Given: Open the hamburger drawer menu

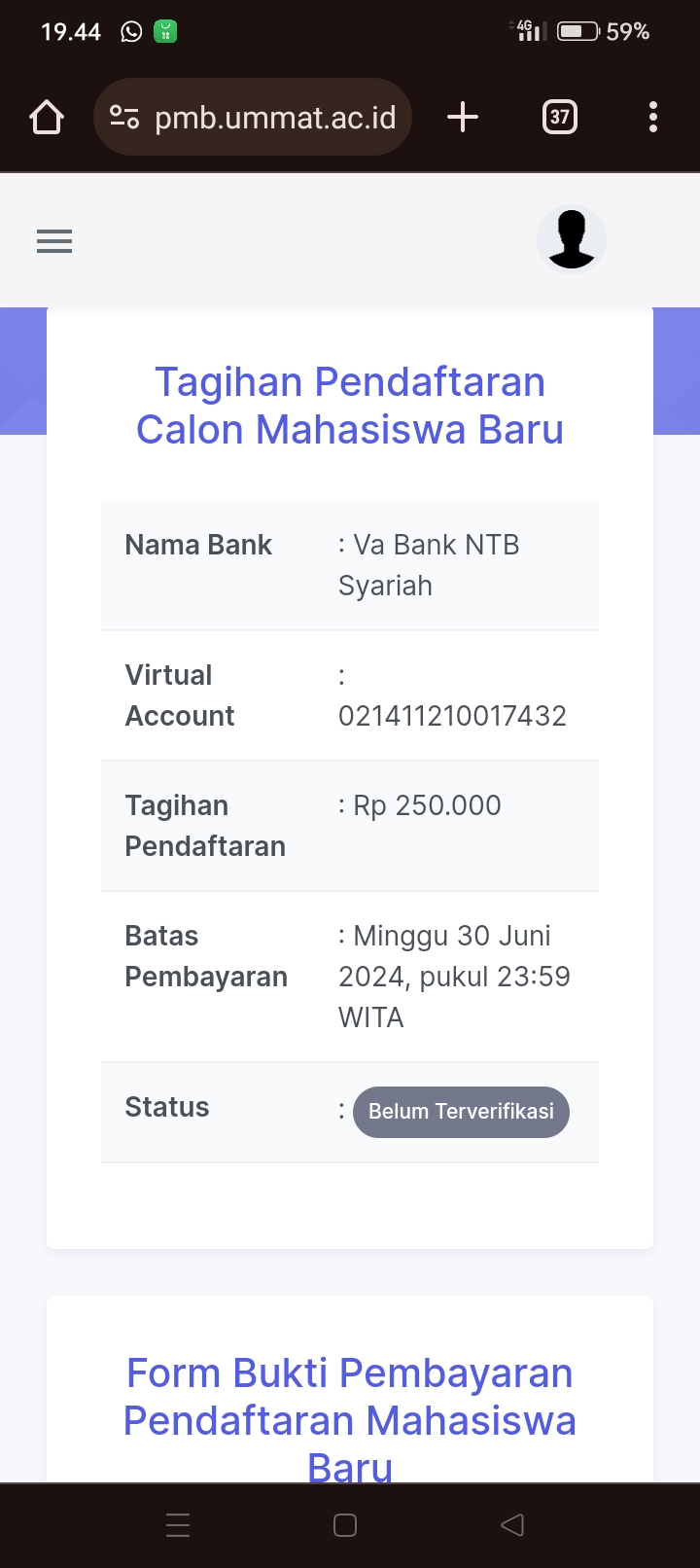Looking at the screenshot, I should tap(54, 241).
